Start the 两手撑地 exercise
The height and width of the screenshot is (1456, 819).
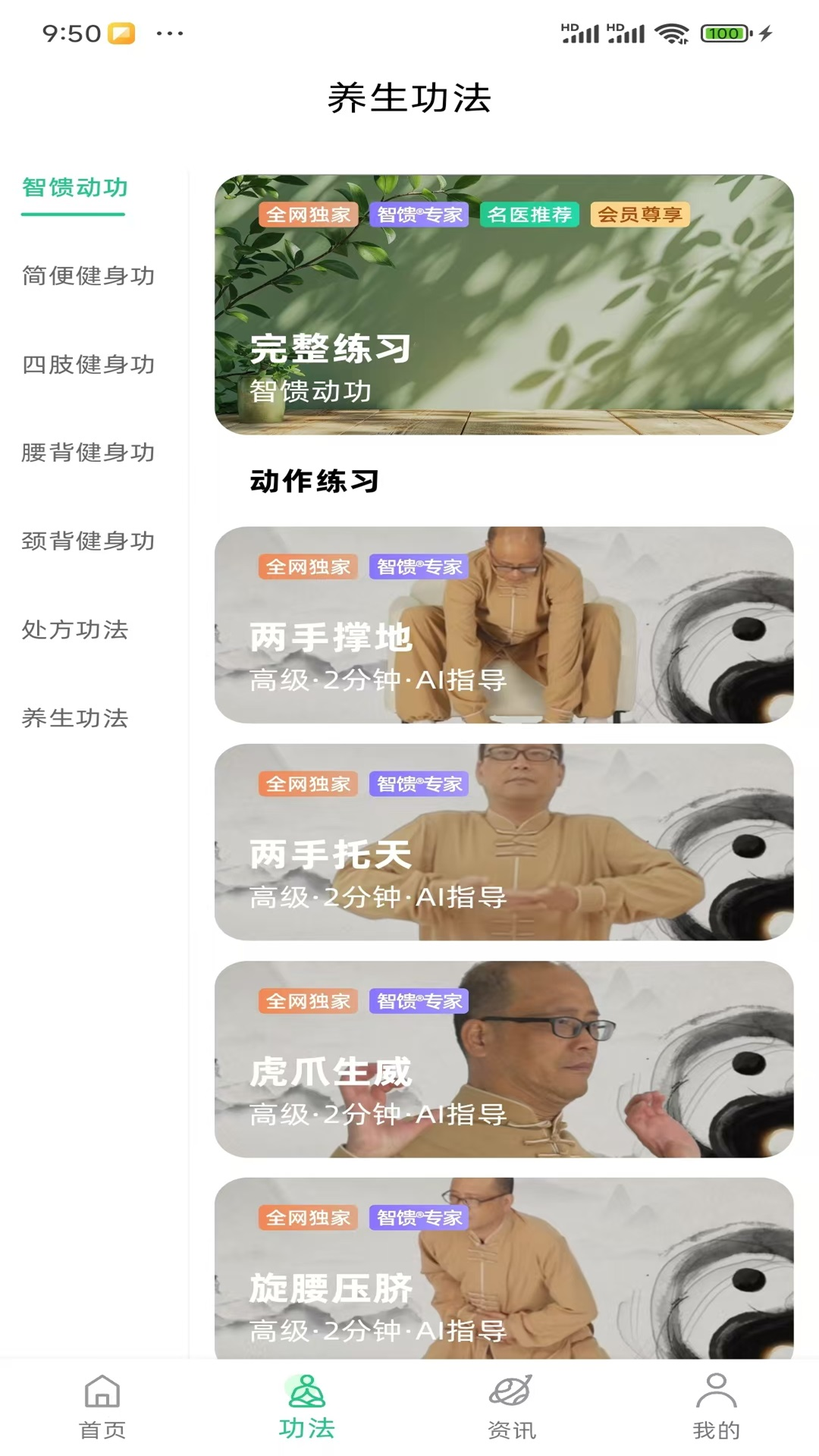pos(504,624)
